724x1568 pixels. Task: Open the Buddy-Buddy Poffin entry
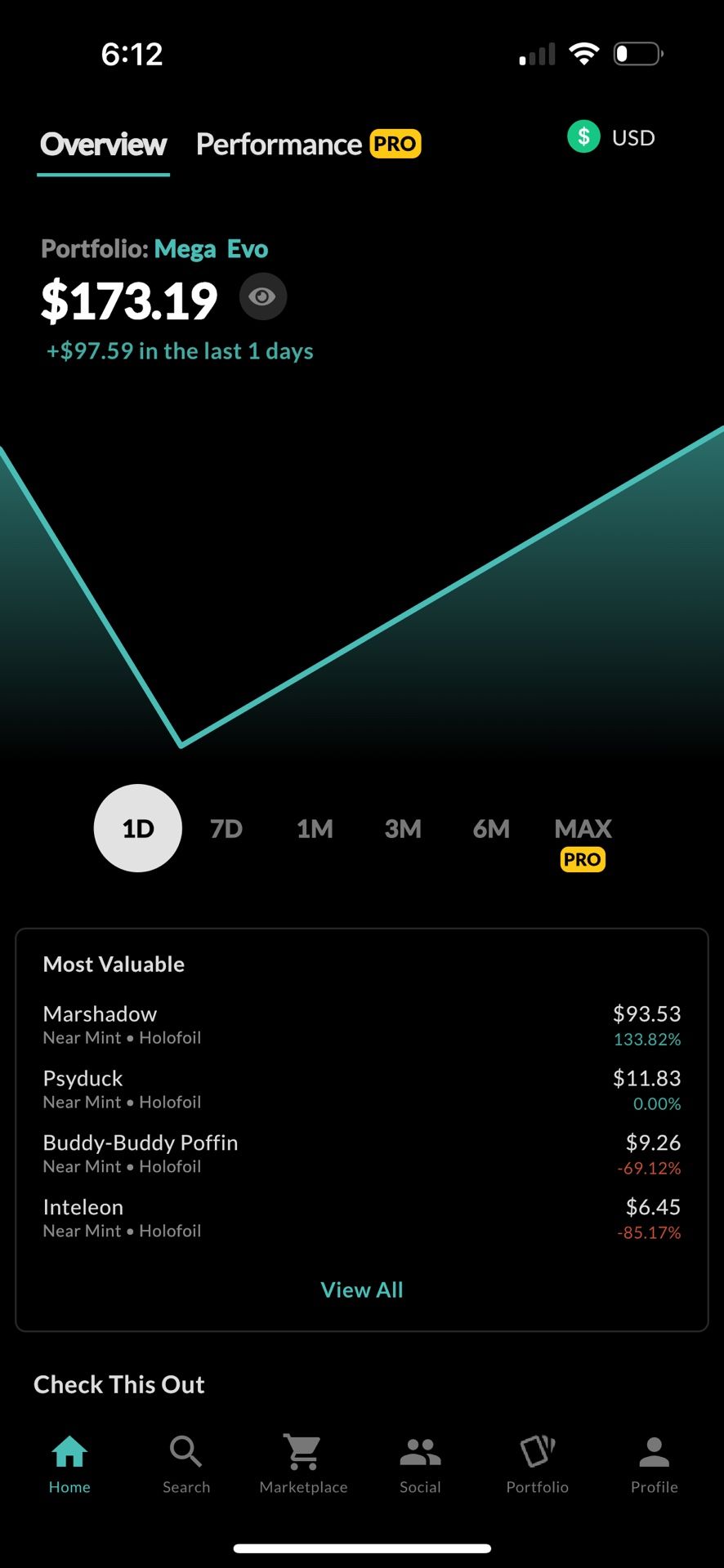tap(361, 1154)
